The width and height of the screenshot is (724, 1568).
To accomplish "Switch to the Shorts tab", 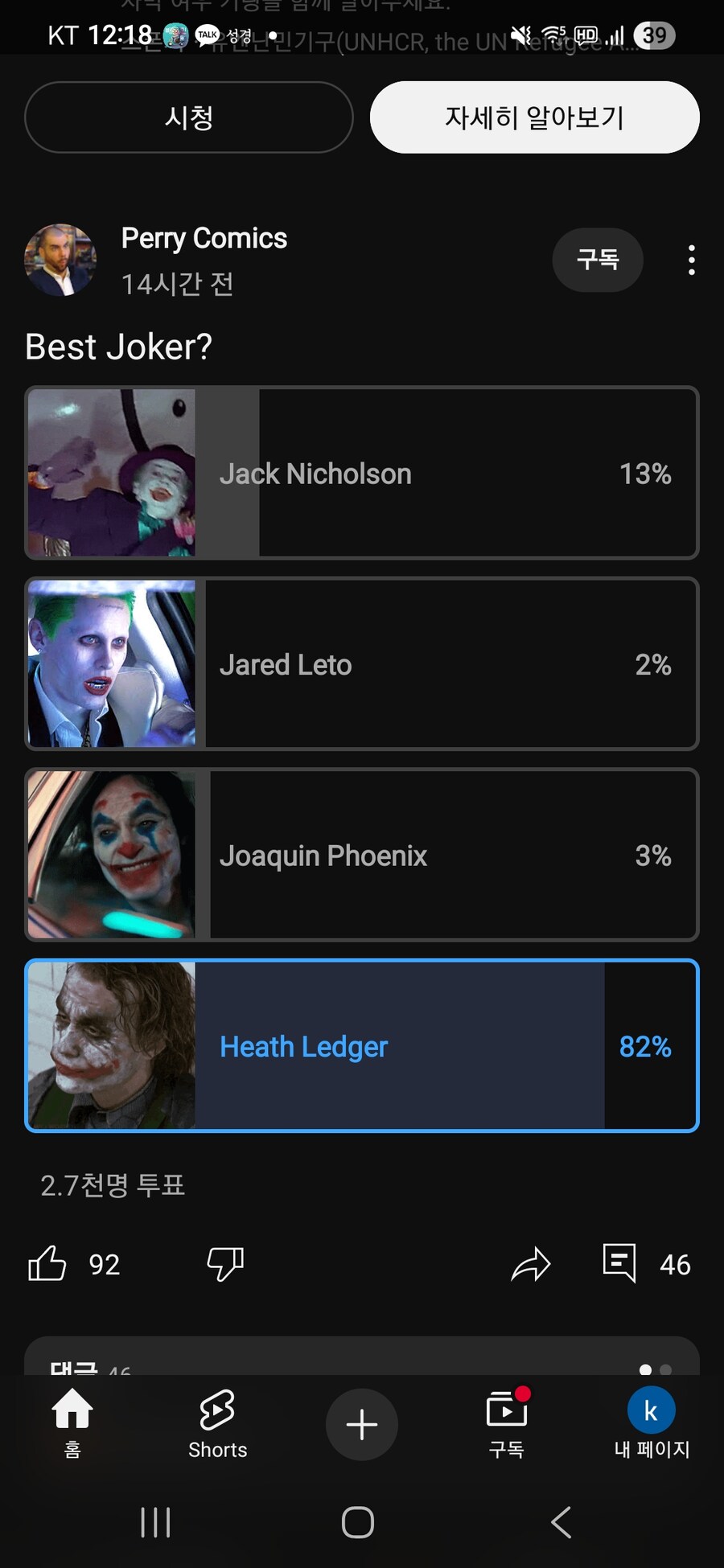I will click(x=217, y=1423).
